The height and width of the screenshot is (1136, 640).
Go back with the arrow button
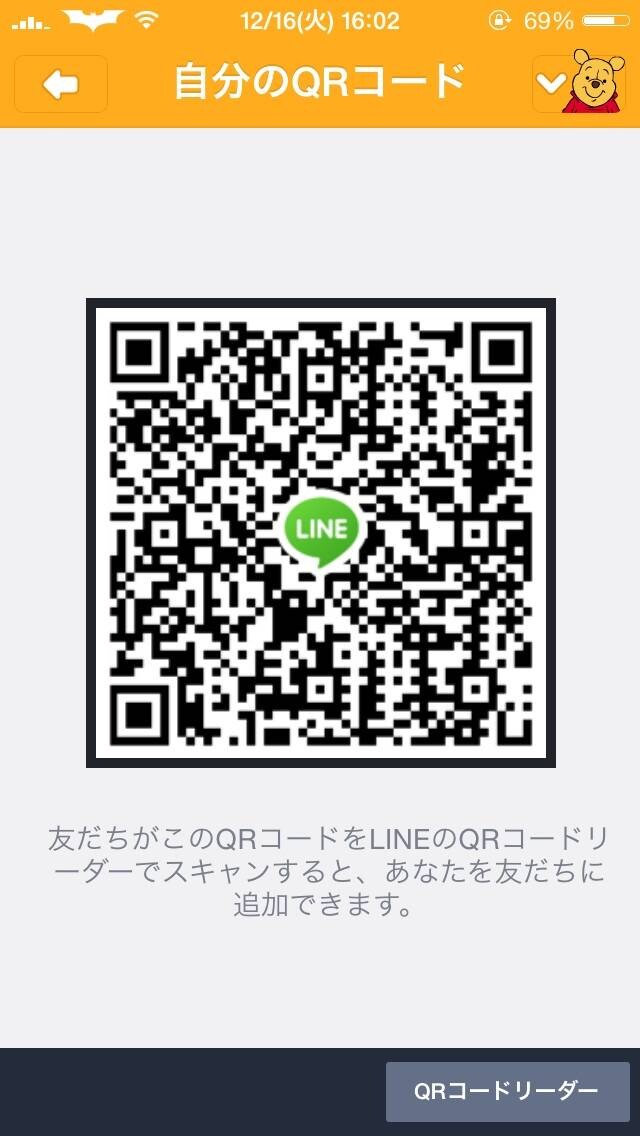61,84
